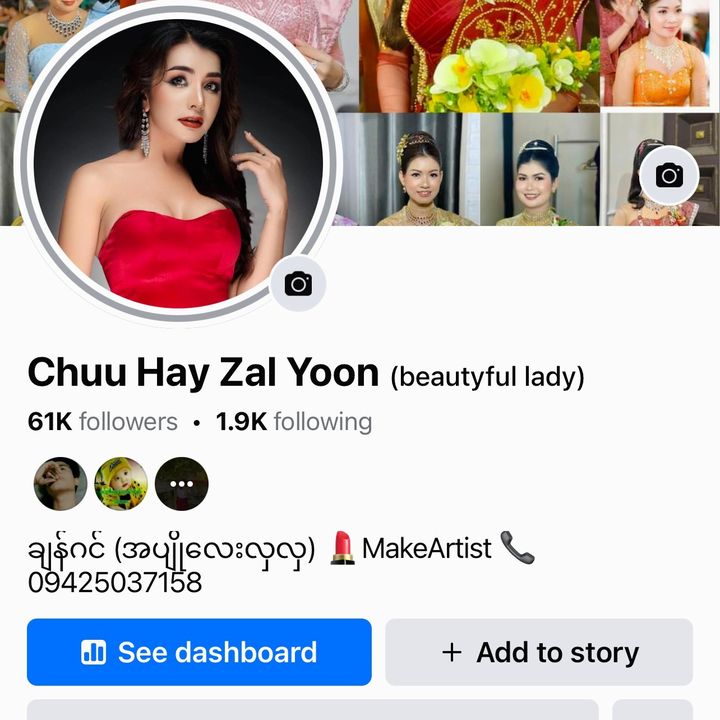Viewport: 720px width, 720px height.
Task: Open the more friends bubble with dots
Action: tap(181, 484)
